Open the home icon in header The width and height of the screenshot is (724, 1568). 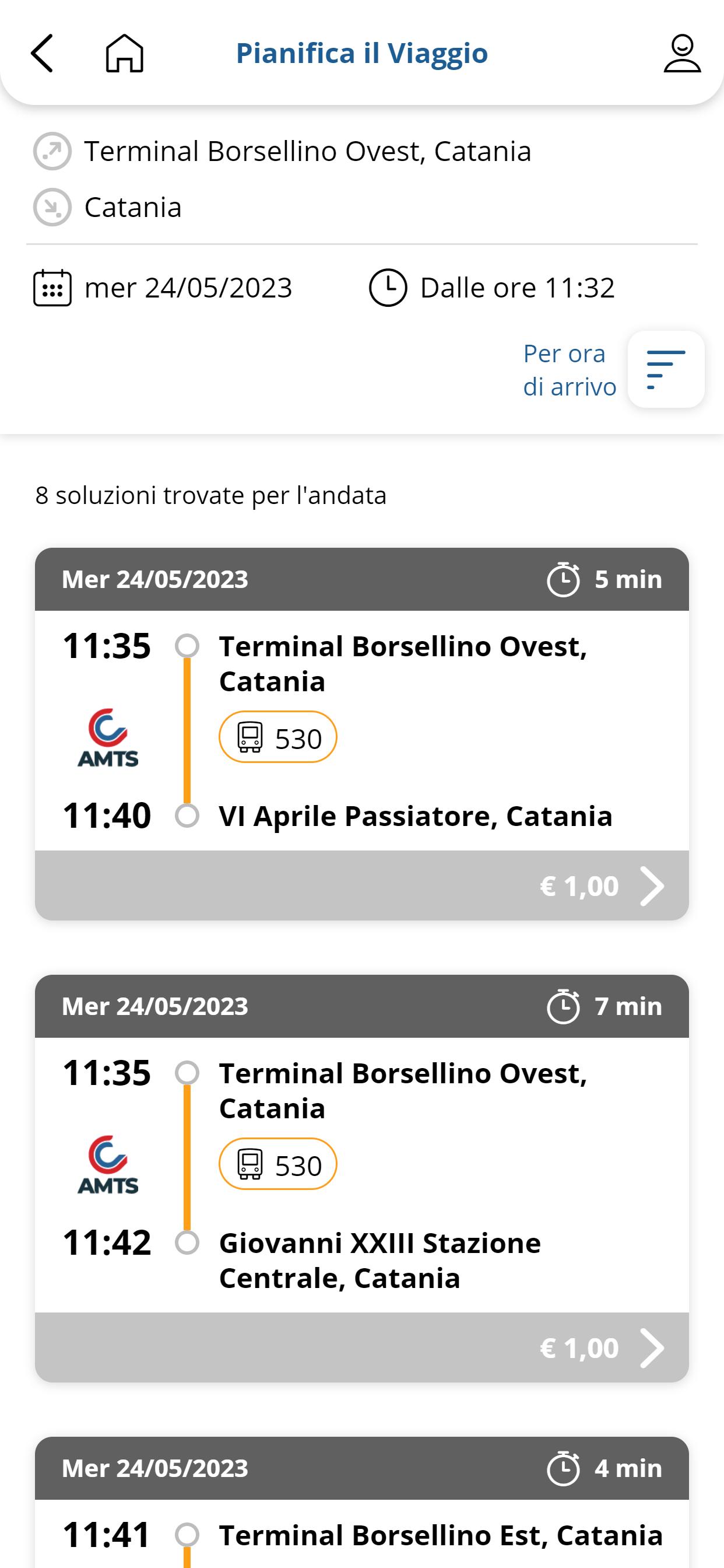click(125, 54)
